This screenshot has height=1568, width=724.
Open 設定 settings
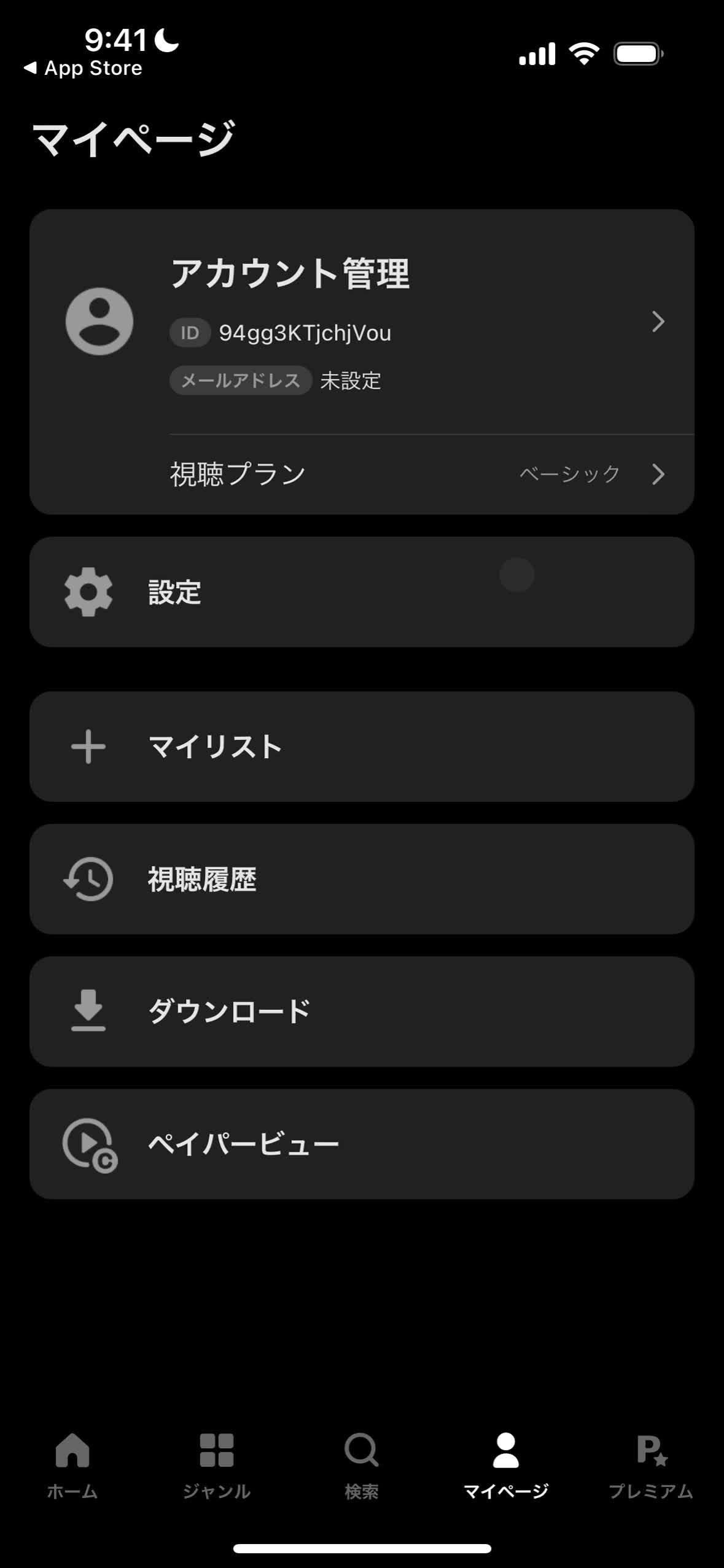pyautogui.click(x=362, y=592)
